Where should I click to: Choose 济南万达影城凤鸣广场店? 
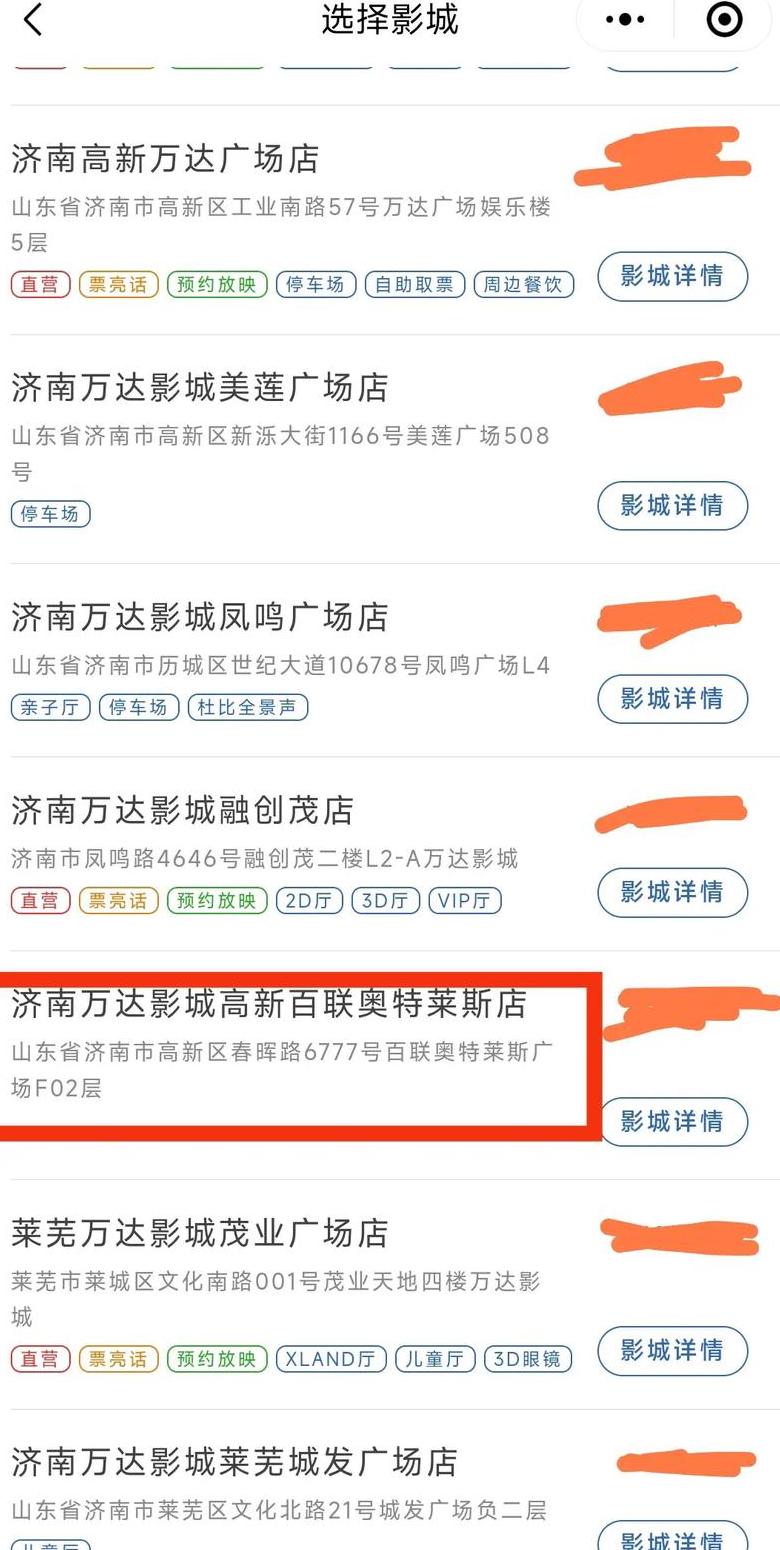tap(200, 617)
